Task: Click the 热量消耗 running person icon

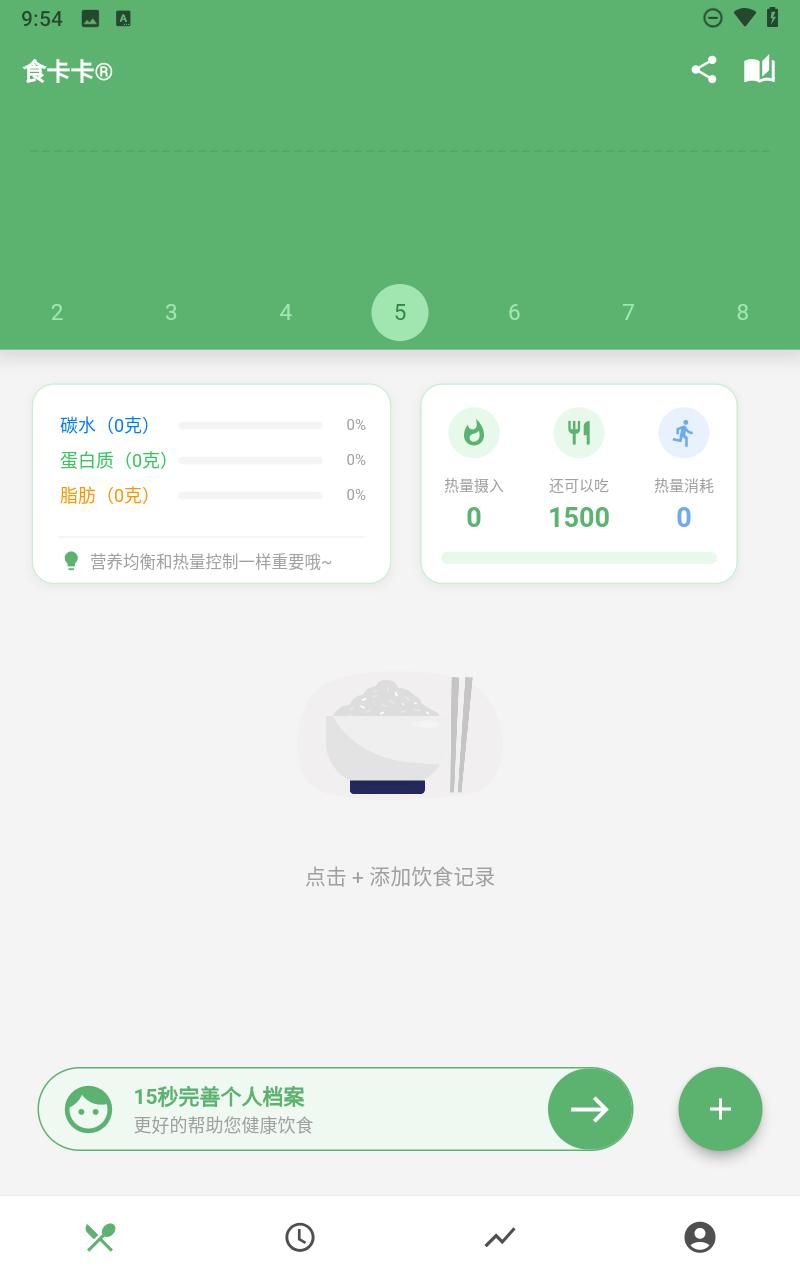Action: (x=684, y=432)
